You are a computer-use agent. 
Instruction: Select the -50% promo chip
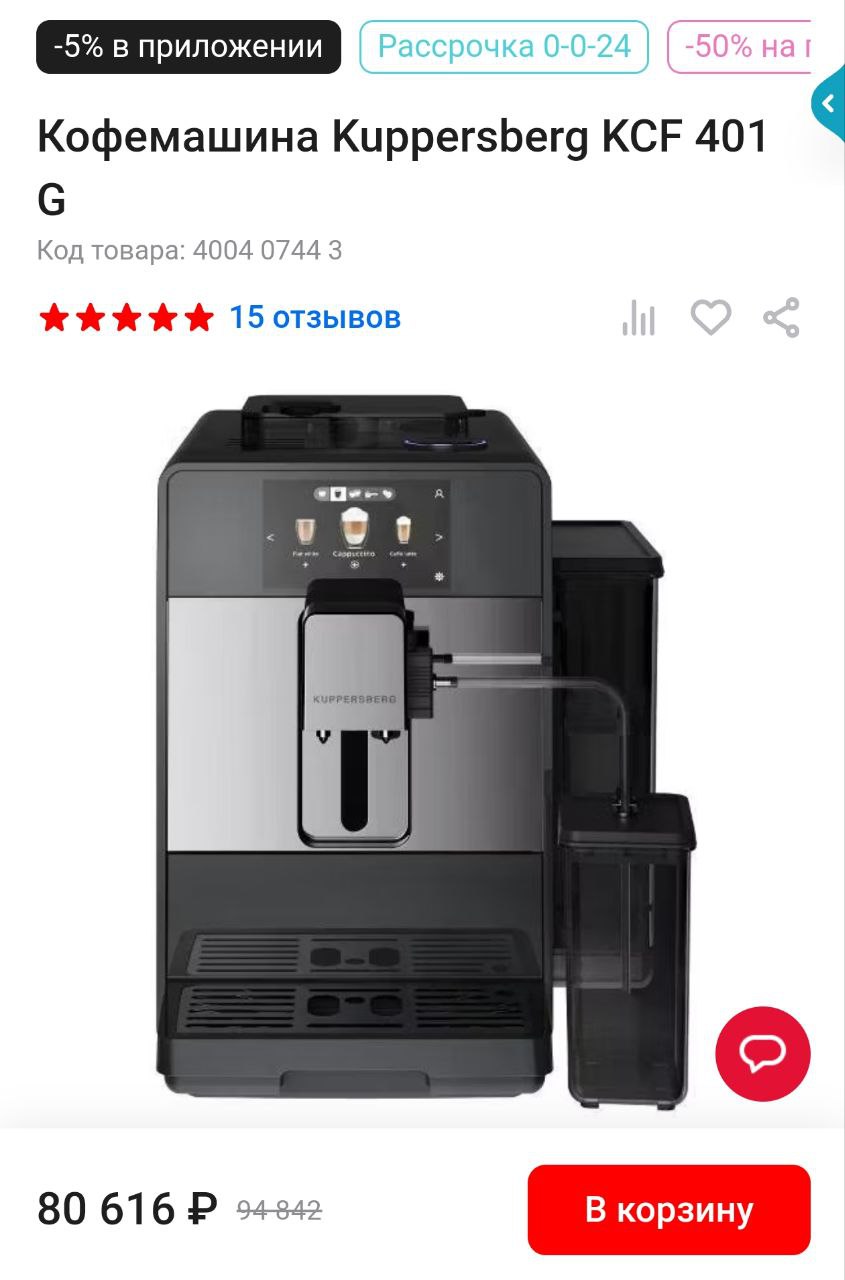point(745,47)
